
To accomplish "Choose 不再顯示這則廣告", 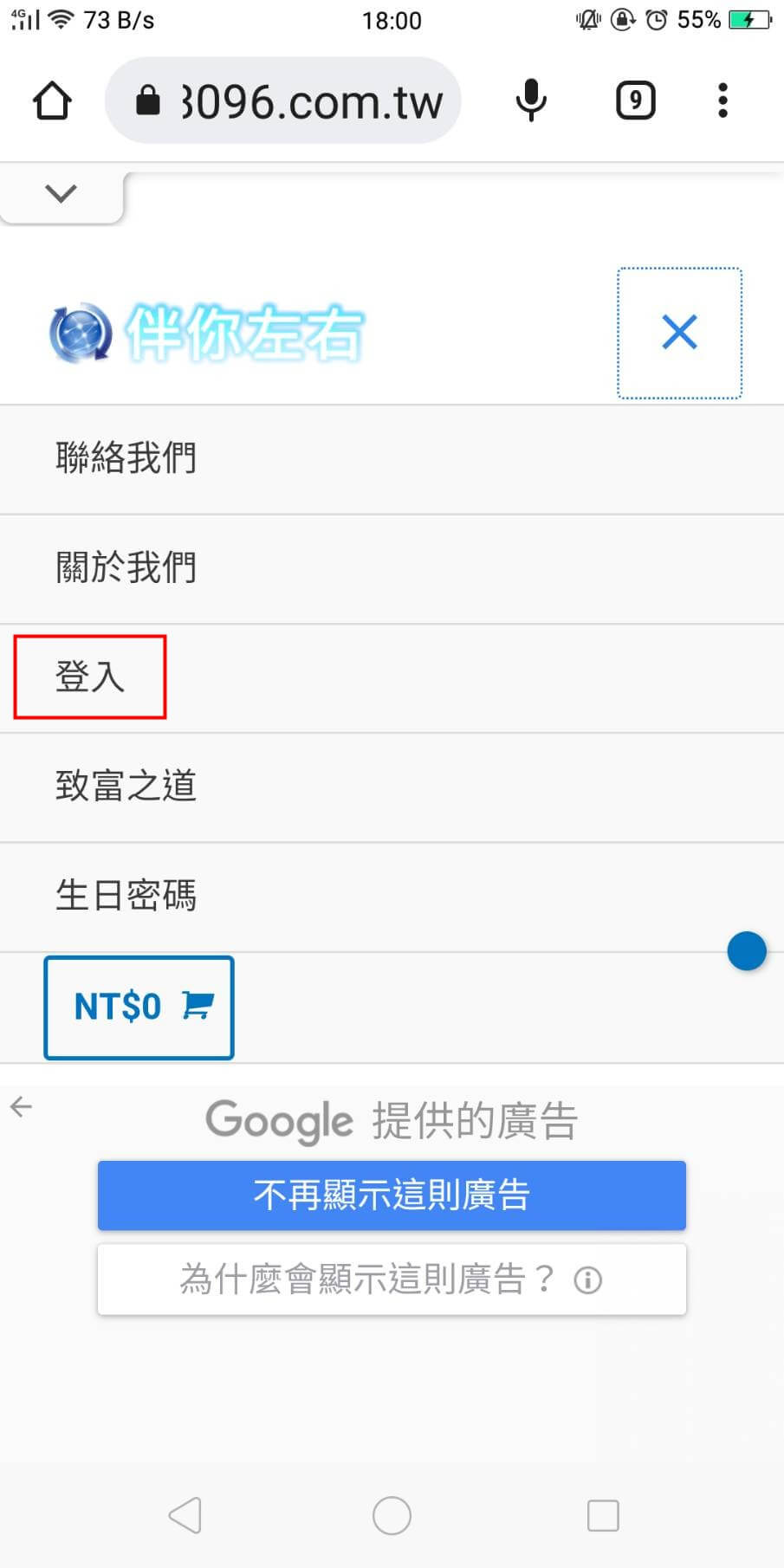I will click(392, 1195).
